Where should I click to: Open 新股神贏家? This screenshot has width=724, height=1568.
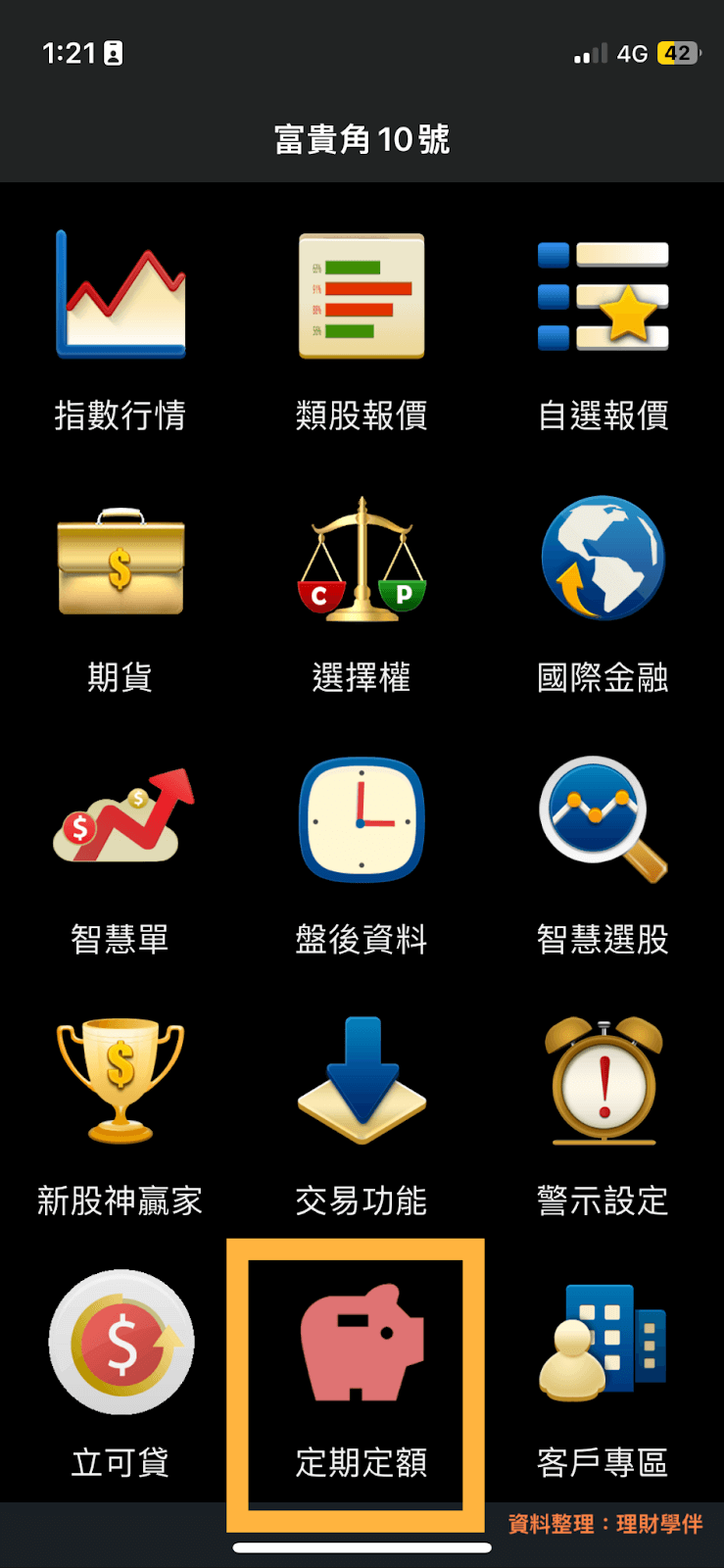pos(121,1081)
